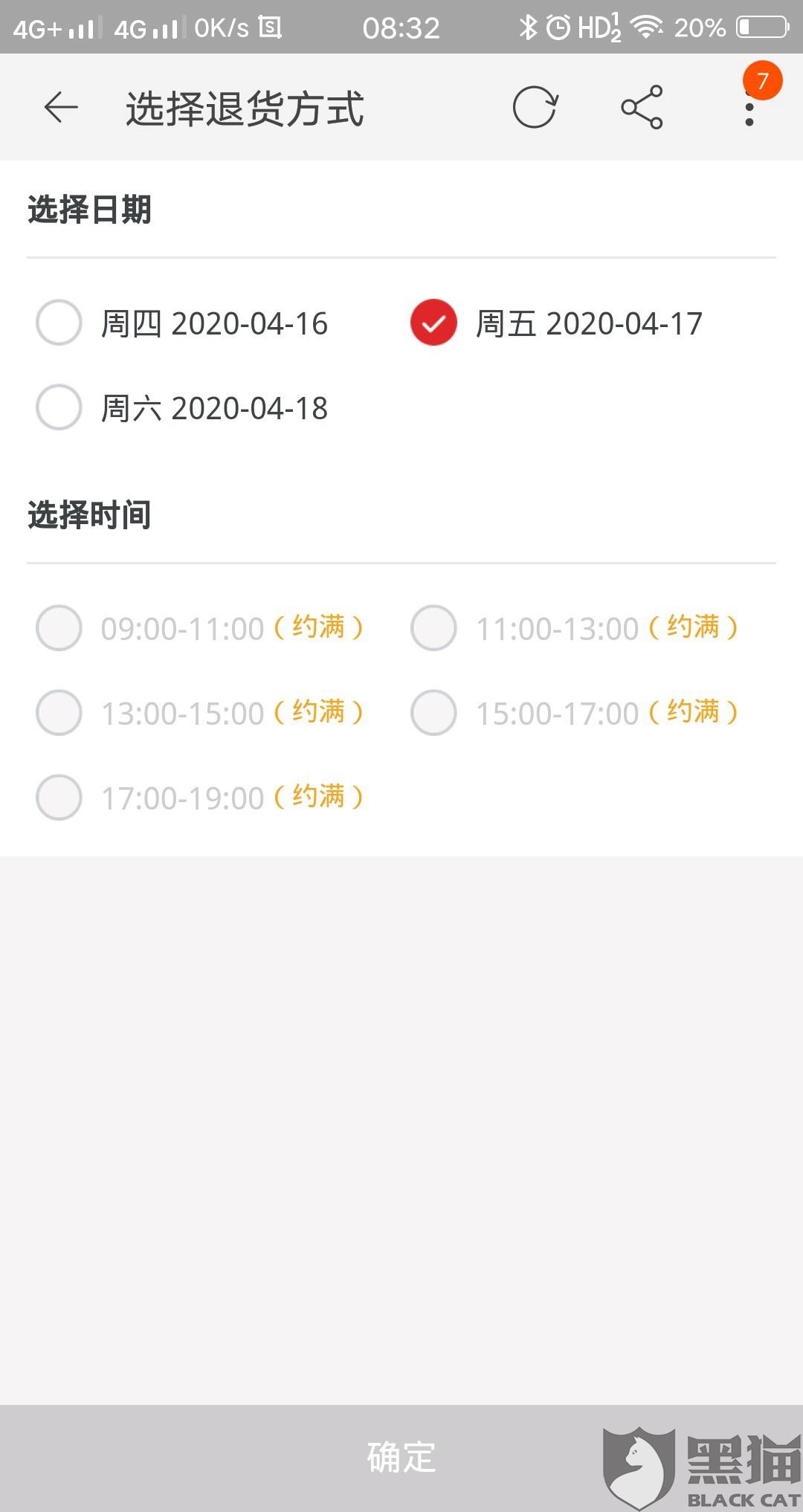This screenshot has height=1512, width=803.
Task: Select date 周四 2020-04-16
Action: 59,323
